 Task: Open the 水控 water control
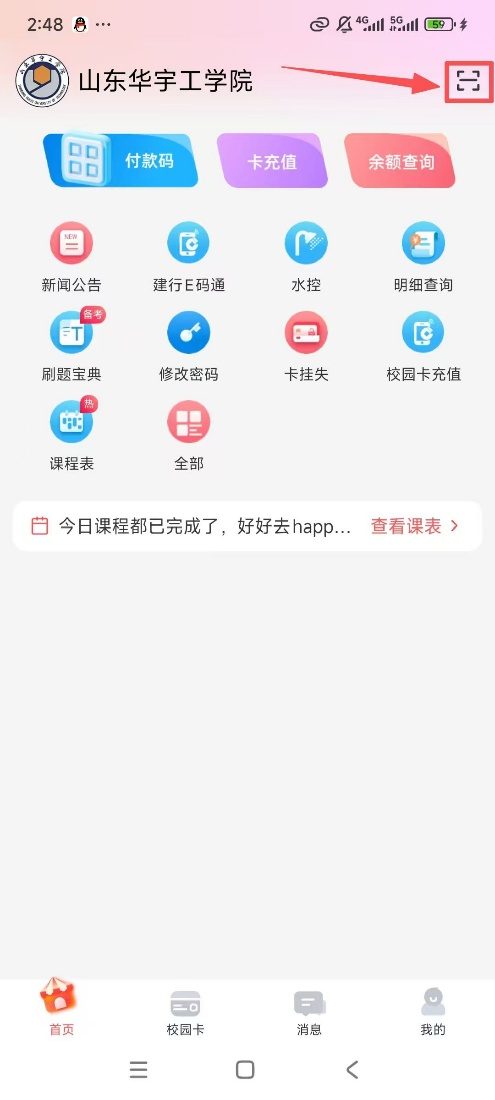[x=306, y=257]
